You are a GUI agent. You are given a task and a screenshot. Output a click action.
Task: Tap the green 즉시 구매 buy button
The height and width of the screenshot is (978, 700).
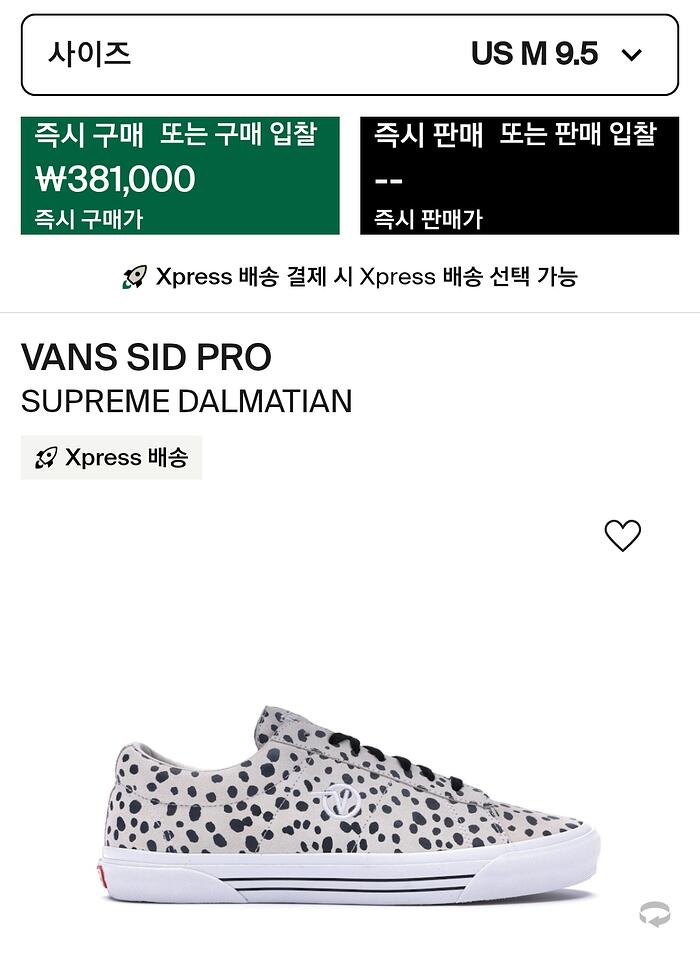click(180, 176)
